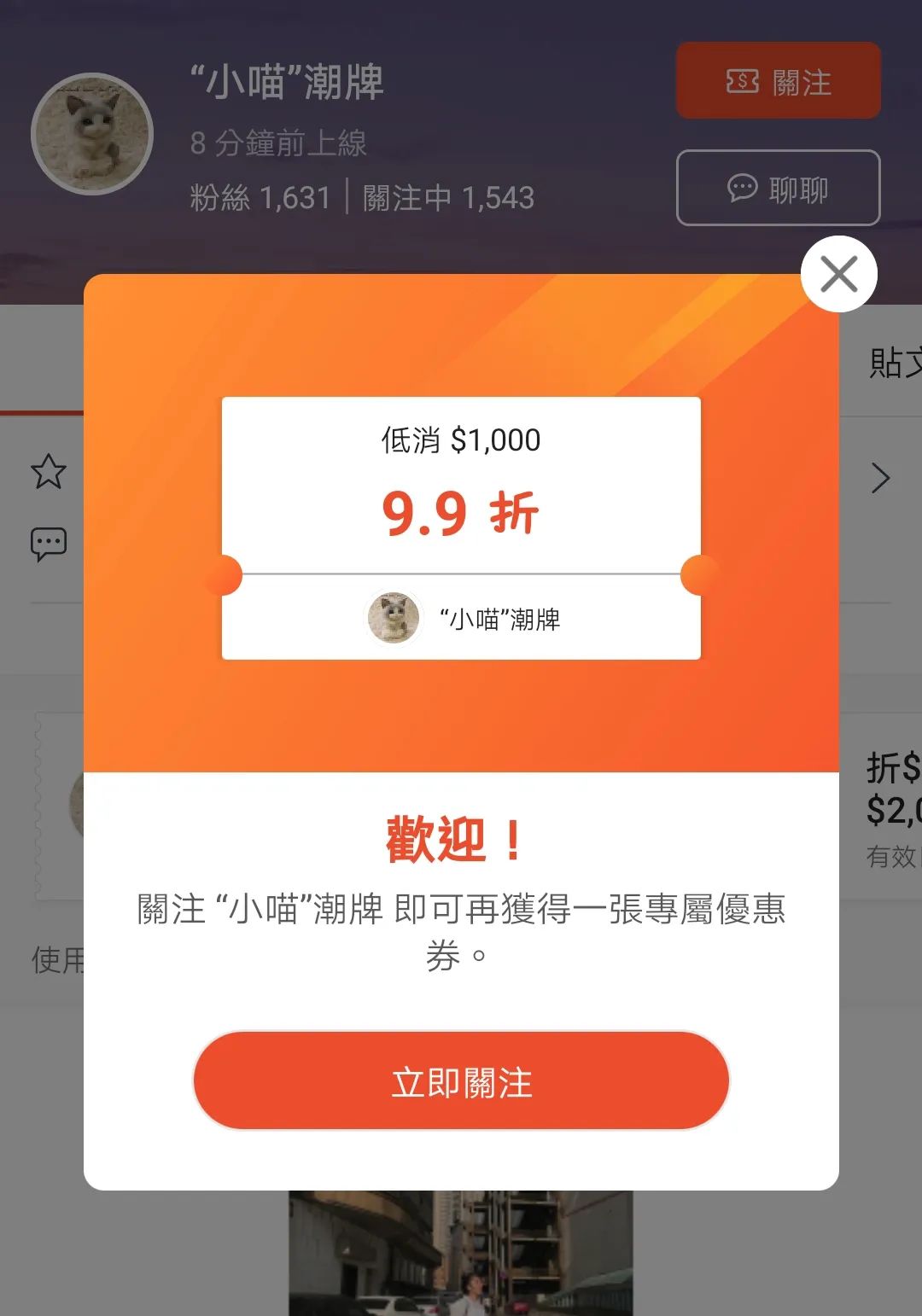
Task: Click the 聊聊 chat button
Action: pos(778,189)
